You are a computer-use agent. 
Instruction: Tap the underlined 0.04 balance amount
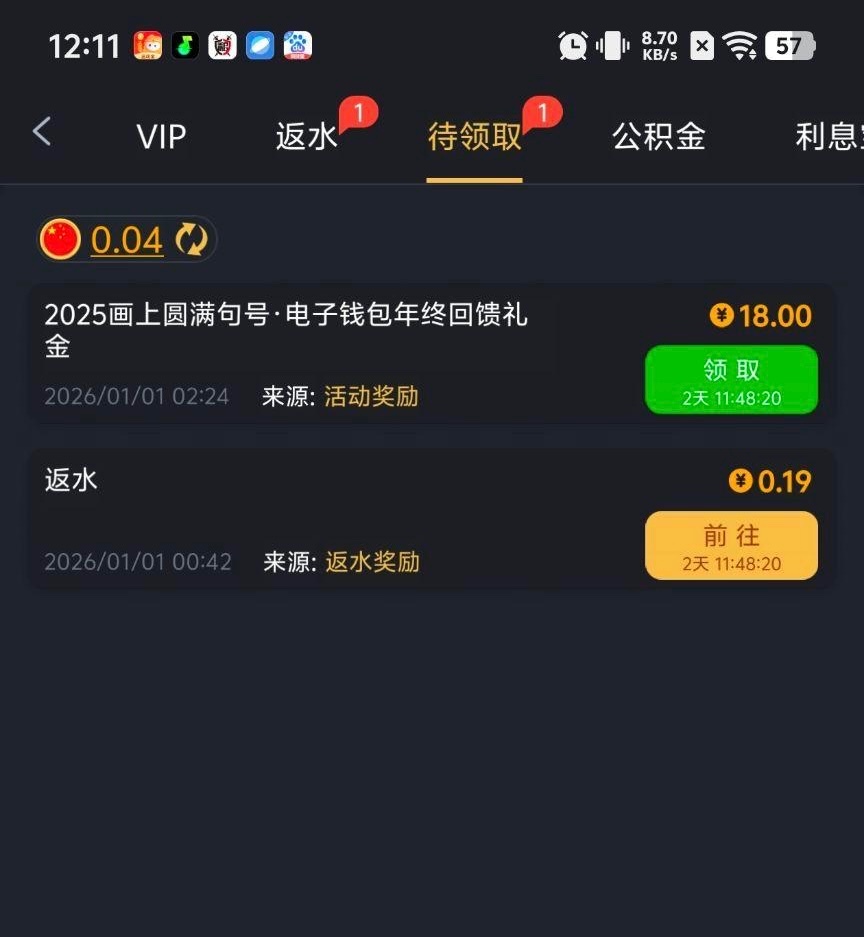point(127,240)
